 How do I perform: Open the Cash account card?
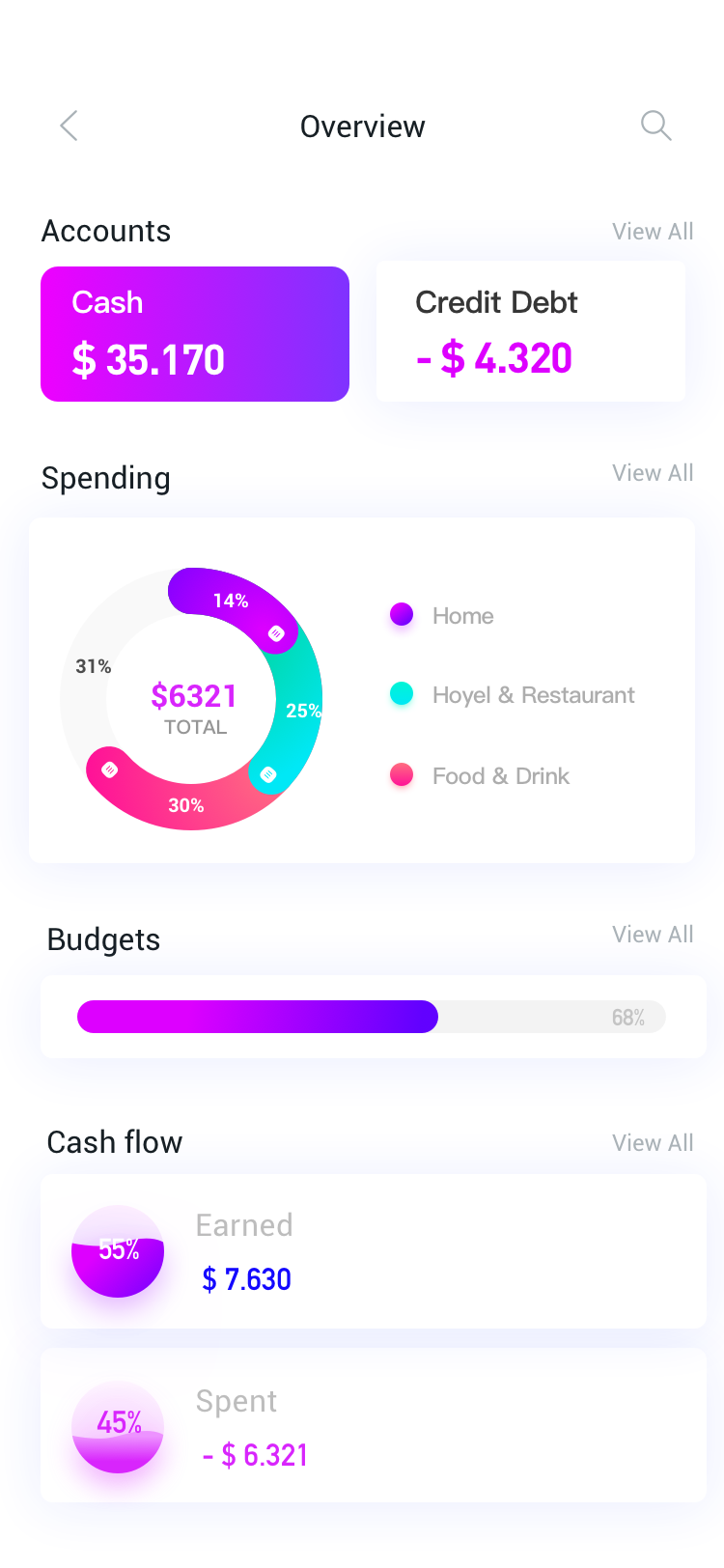click(x=195, y=334)
